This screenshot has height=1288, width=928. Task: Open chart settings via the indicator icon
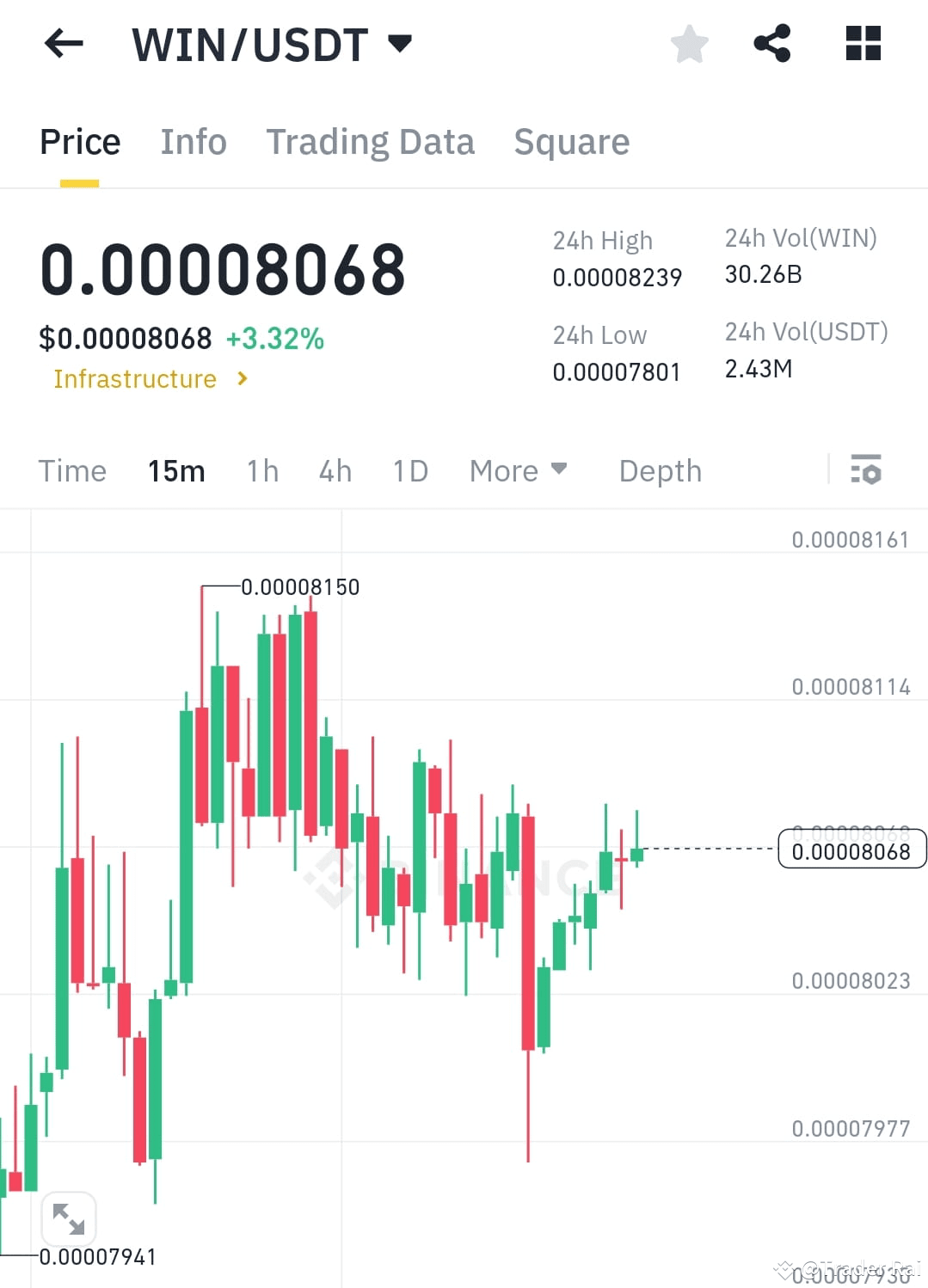866,470
